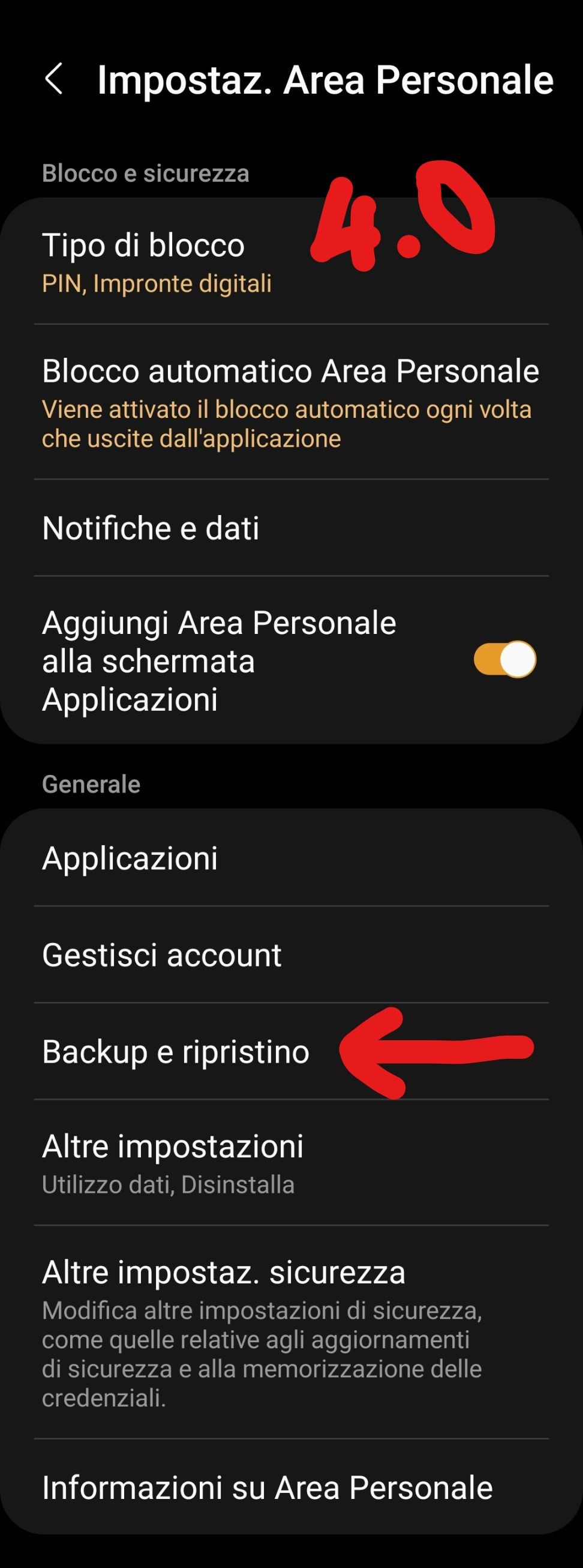Open Blocco automatico Area Personale

pos(290,402)
